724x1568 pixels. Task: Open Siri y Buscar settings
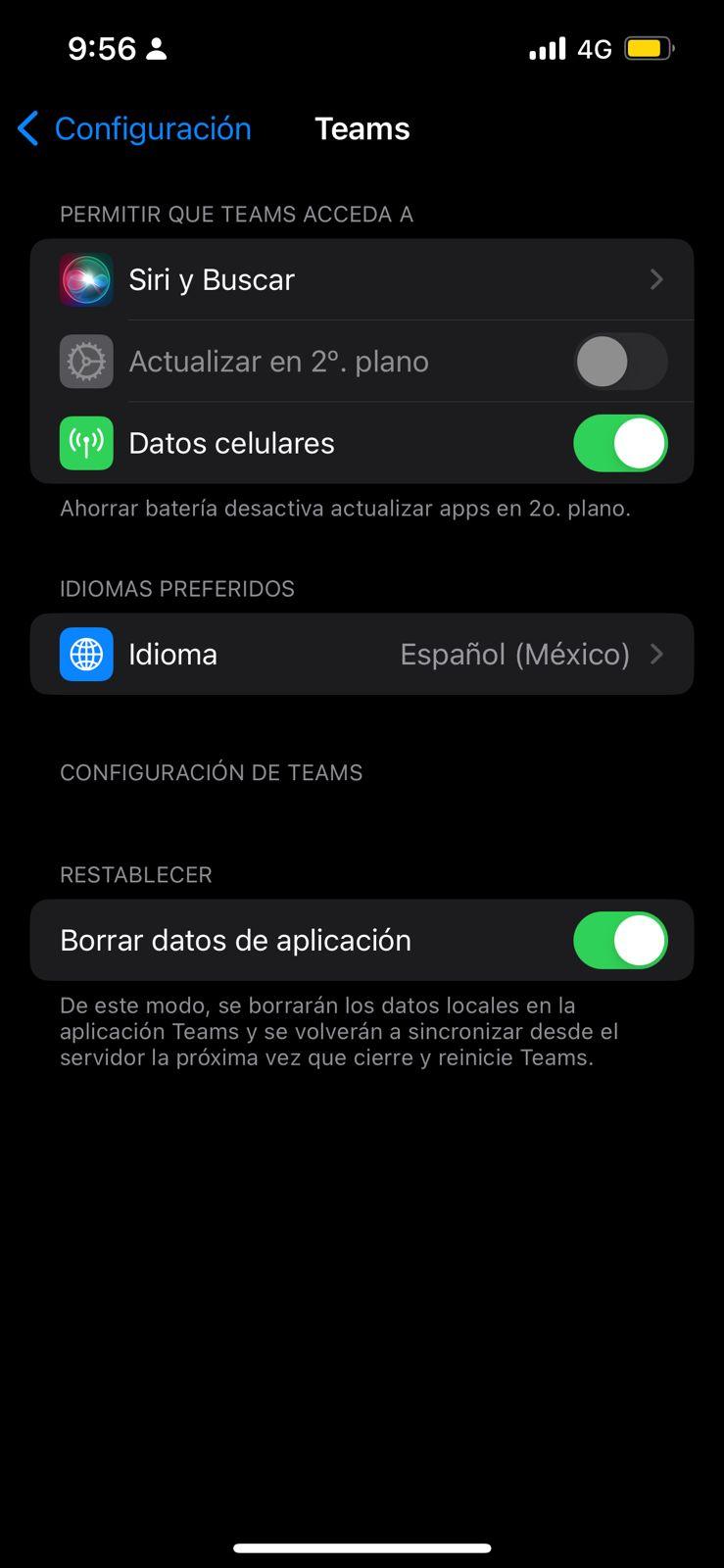(x=362, y=279)
